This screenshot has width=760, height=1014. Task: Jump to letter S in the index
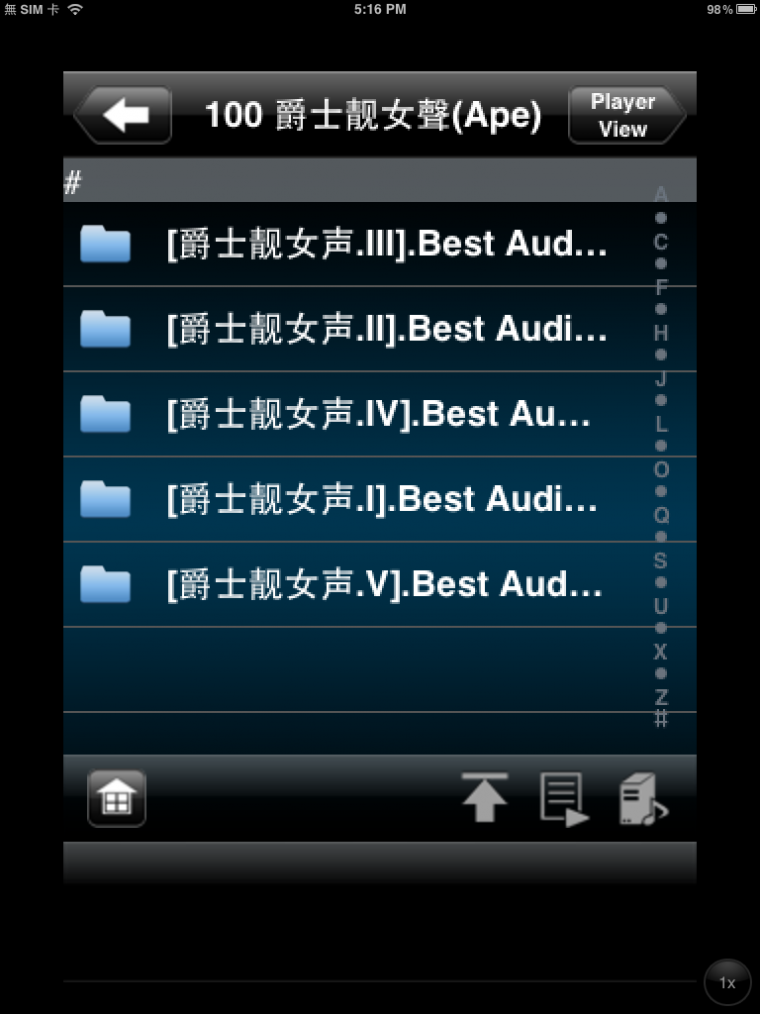pyautogui.click(x=660, y=561)
